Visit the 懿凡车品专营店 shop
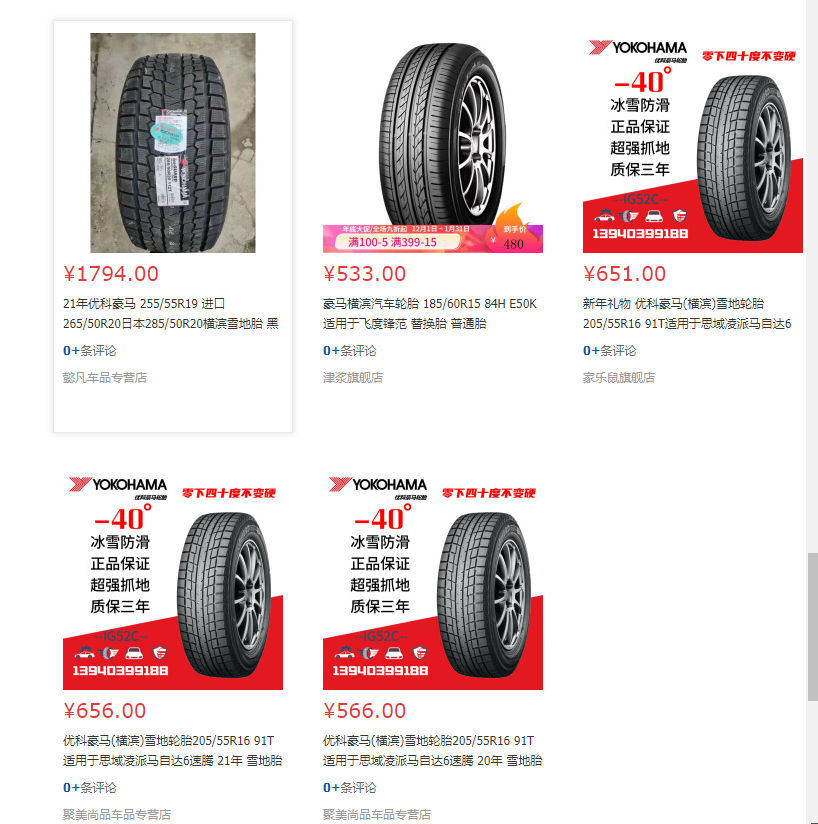This screenshot has height=824, width=818. (x=105, y=378)
